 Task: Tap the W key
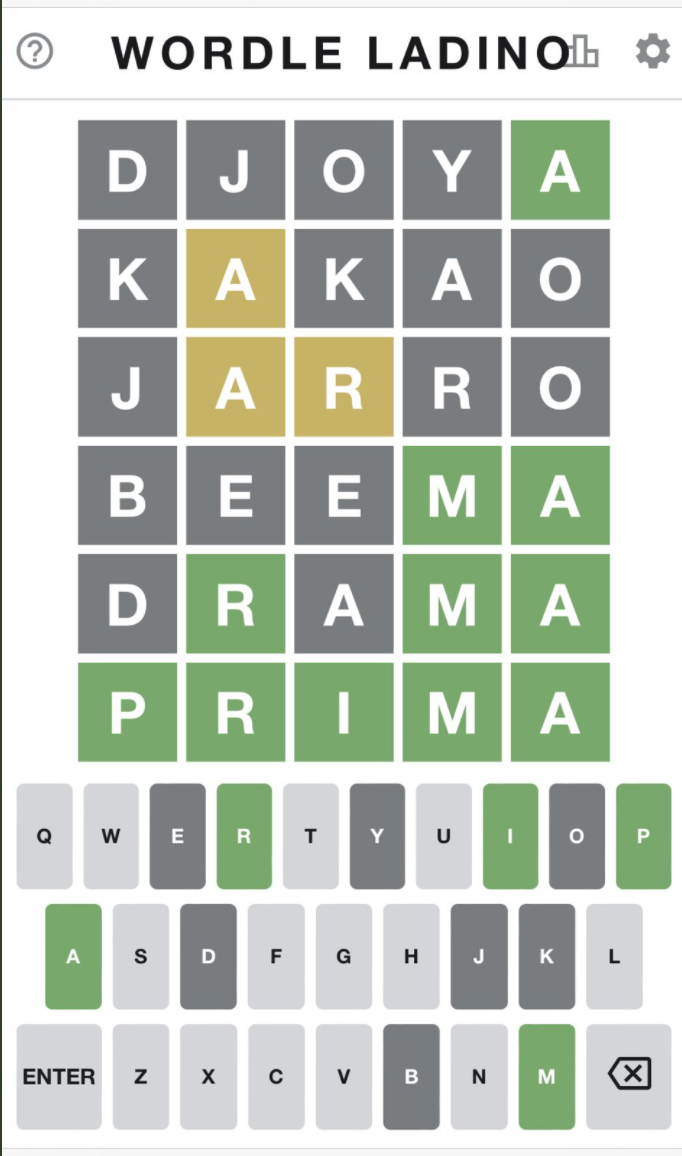(x=111, y=836)
